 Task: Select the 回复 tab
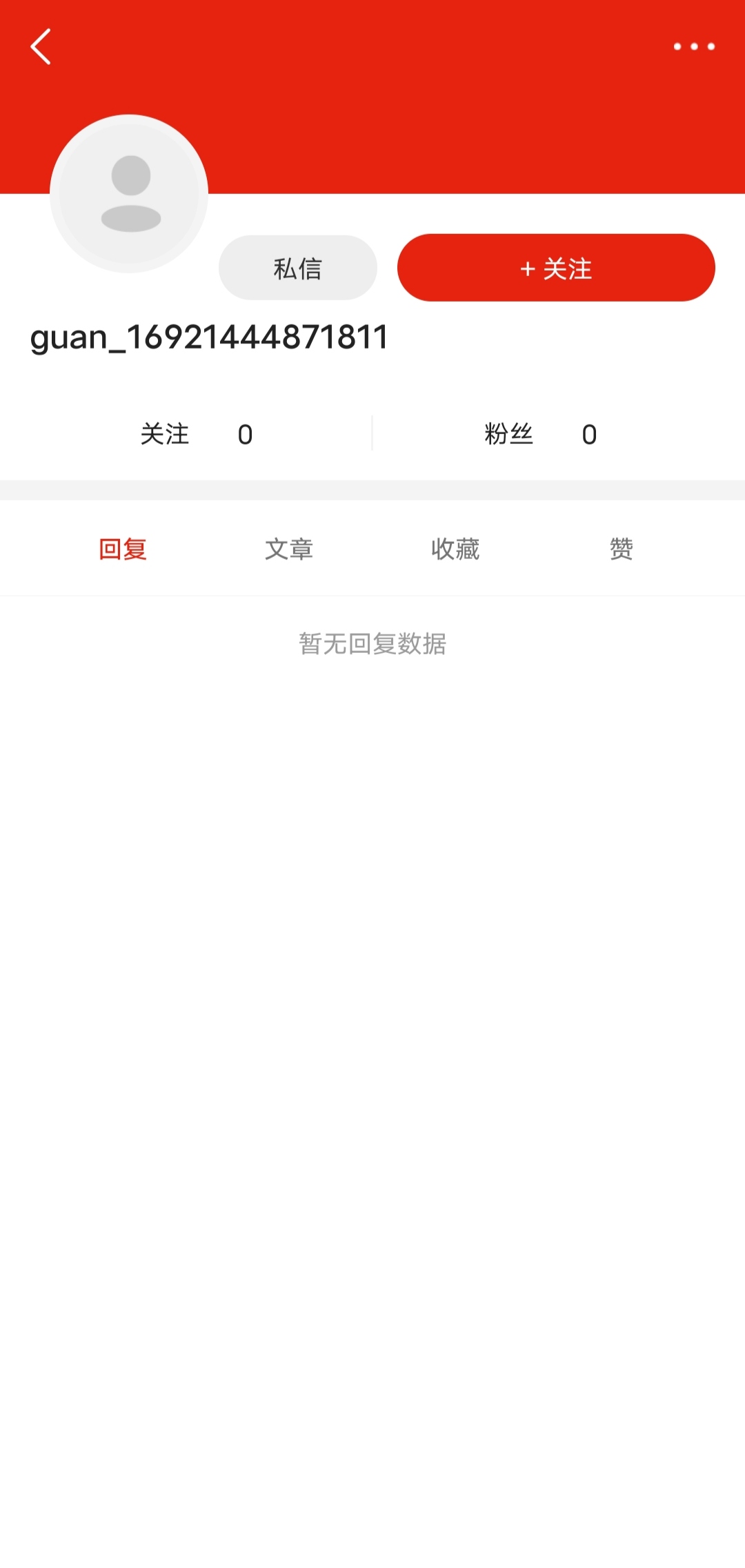click(123, 549)
